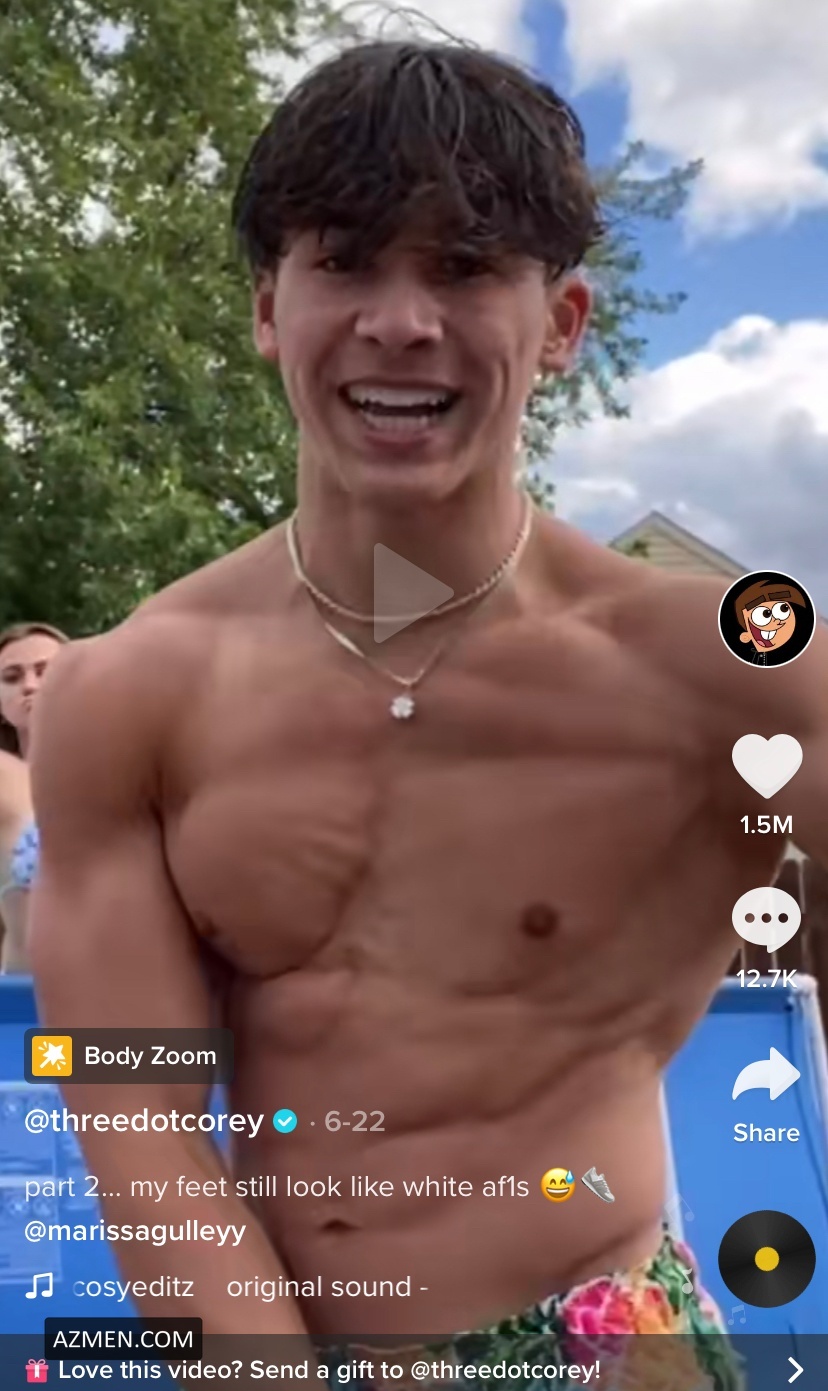Send a gift to @threedotcorey banner
Viewport: 828px width, 1391px height.
[414, 1369]
